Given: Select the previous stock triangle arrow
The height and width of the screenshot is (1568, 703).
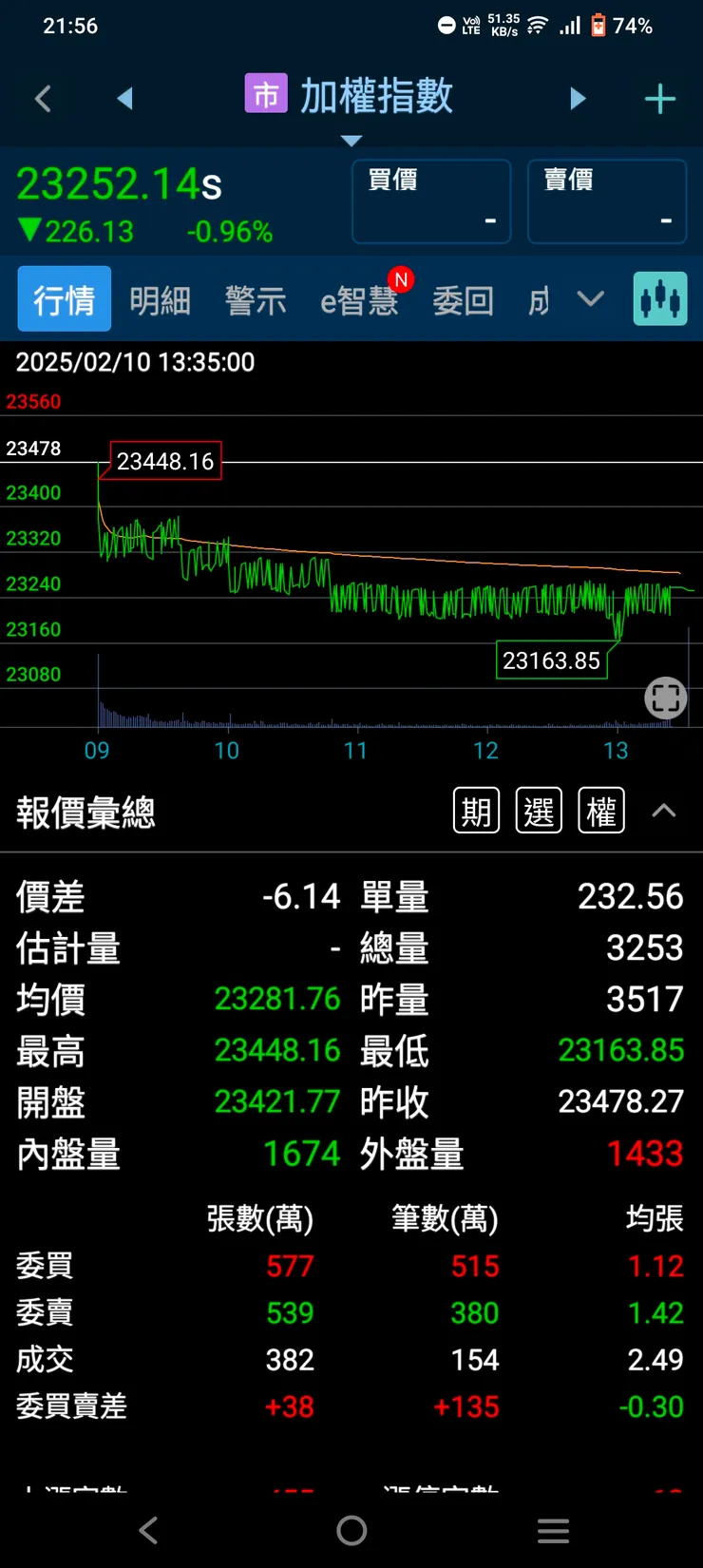Looking at the screenshot, I should [125, 99].
